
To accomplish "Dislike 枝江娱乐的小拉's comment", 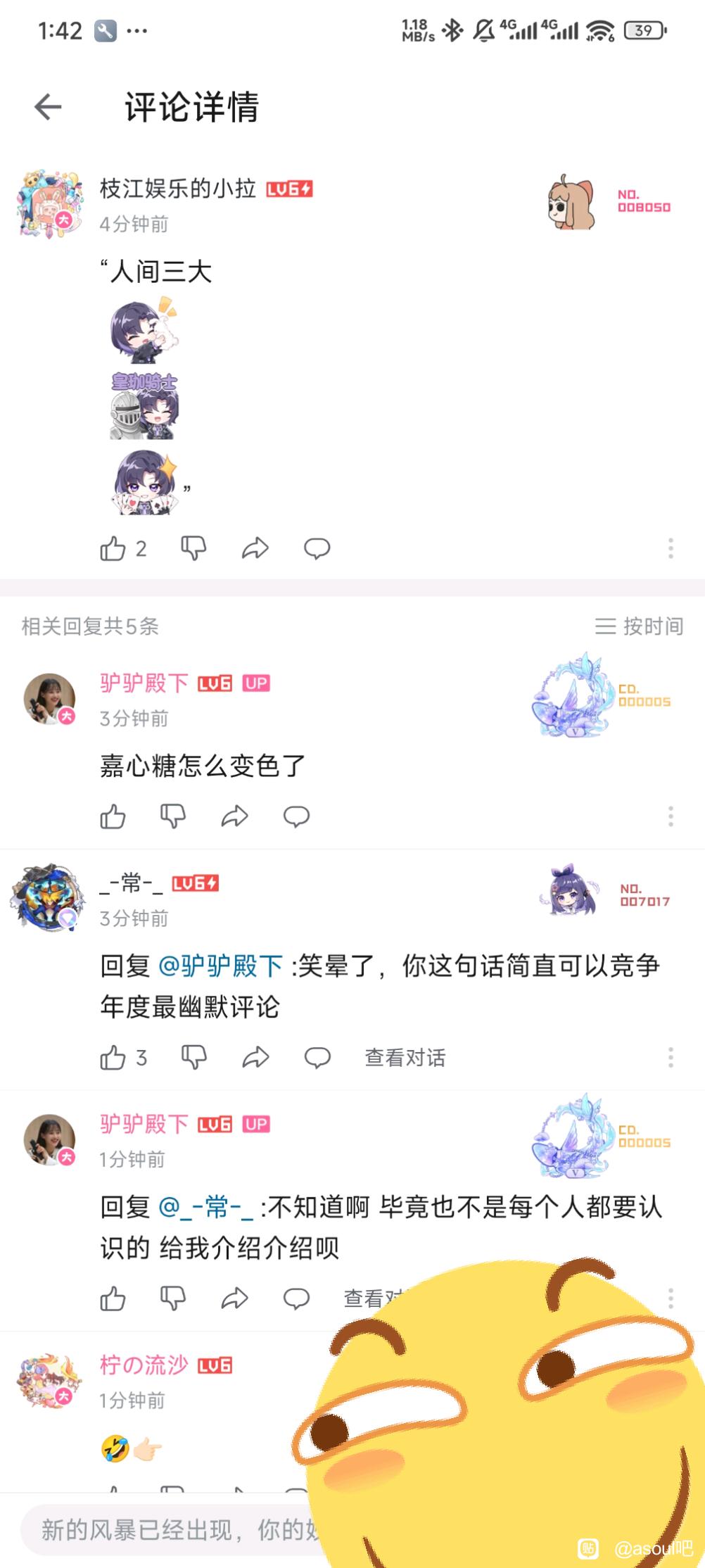I will [193, 548].
